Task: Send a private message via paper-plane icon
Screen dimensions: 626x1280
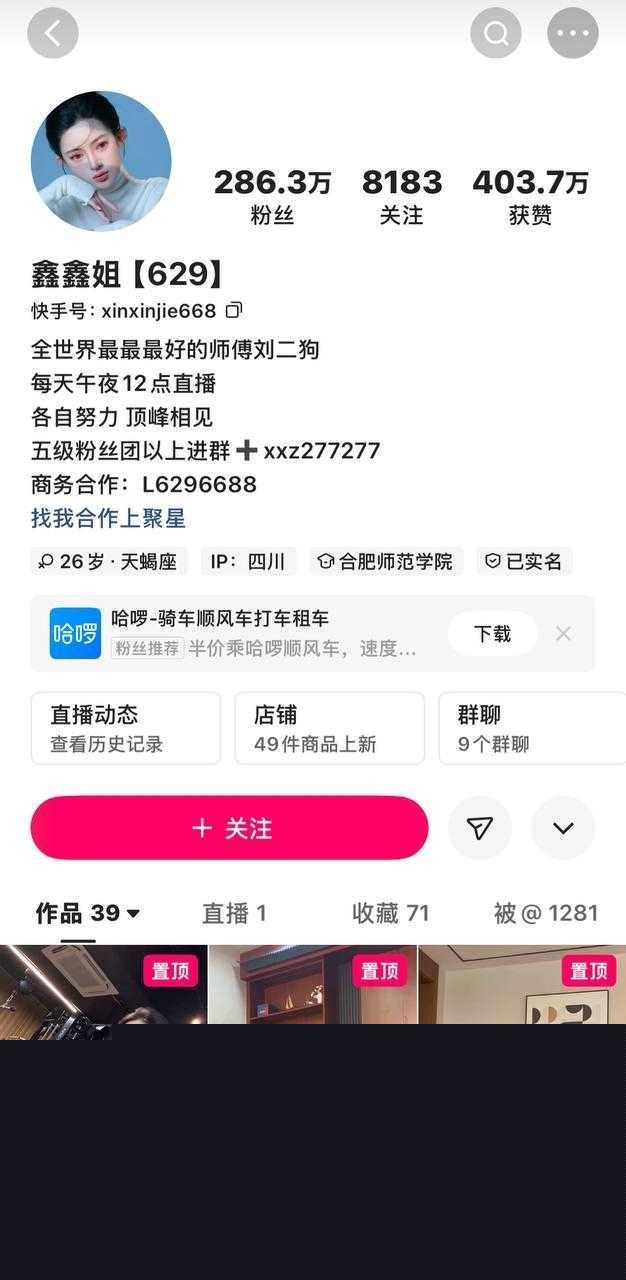Action: point(480,828)
